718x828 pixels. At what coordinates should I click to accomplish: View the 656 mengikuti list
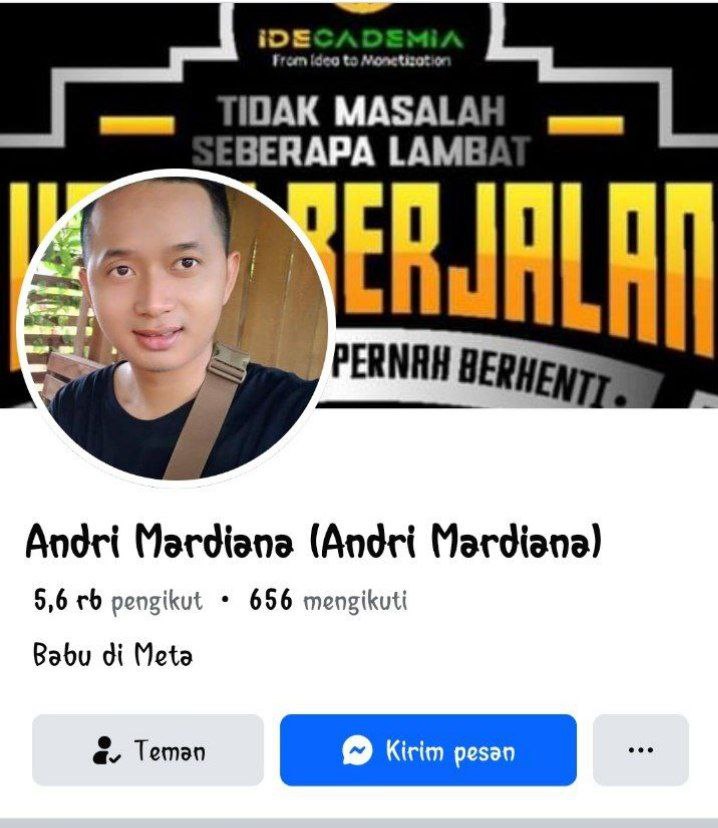coord(328,601)
